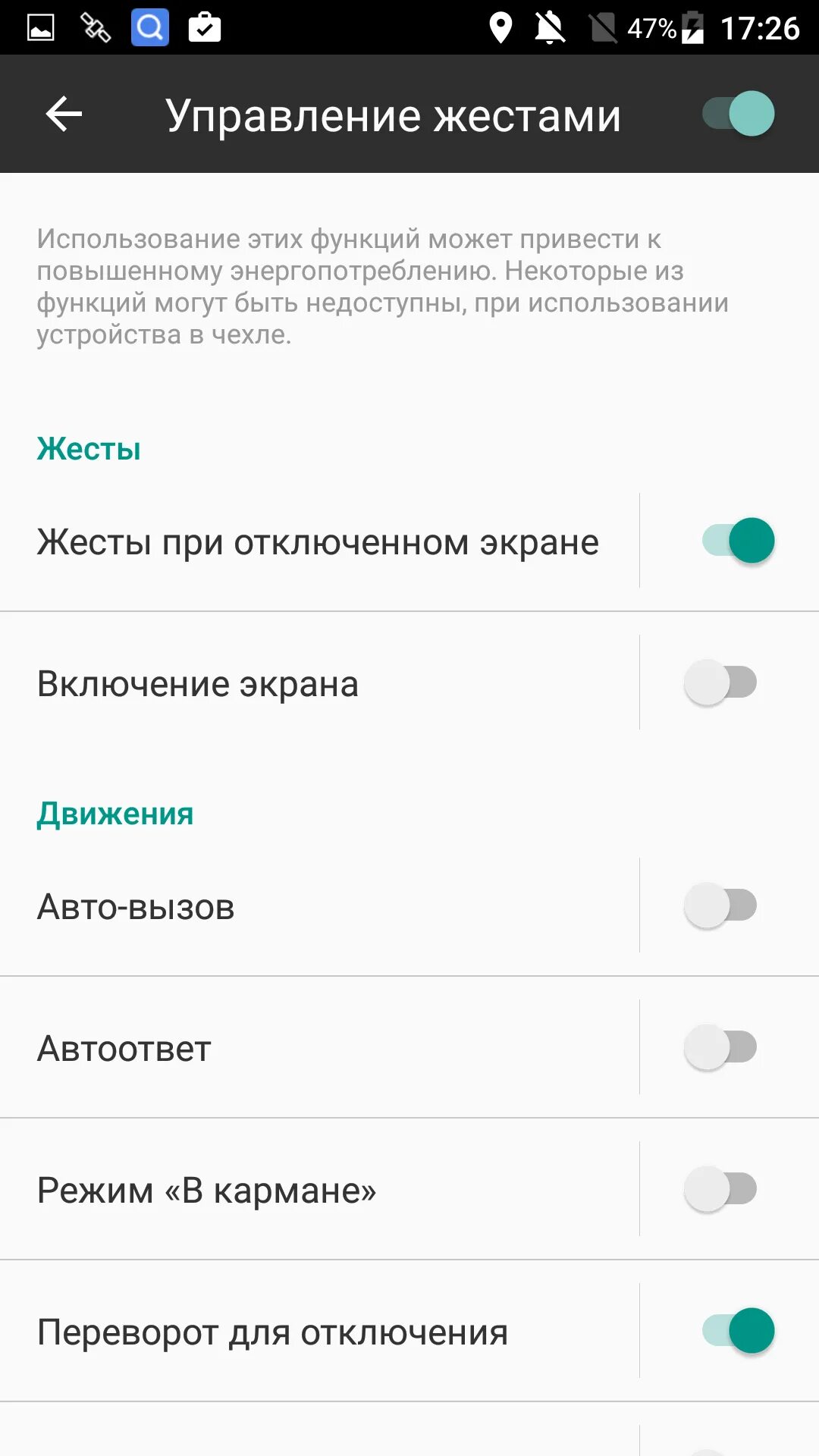Turn off the master Управление жестами switch
The height and width of the screenshot is (1456, 819).
[x=738, y=114]
